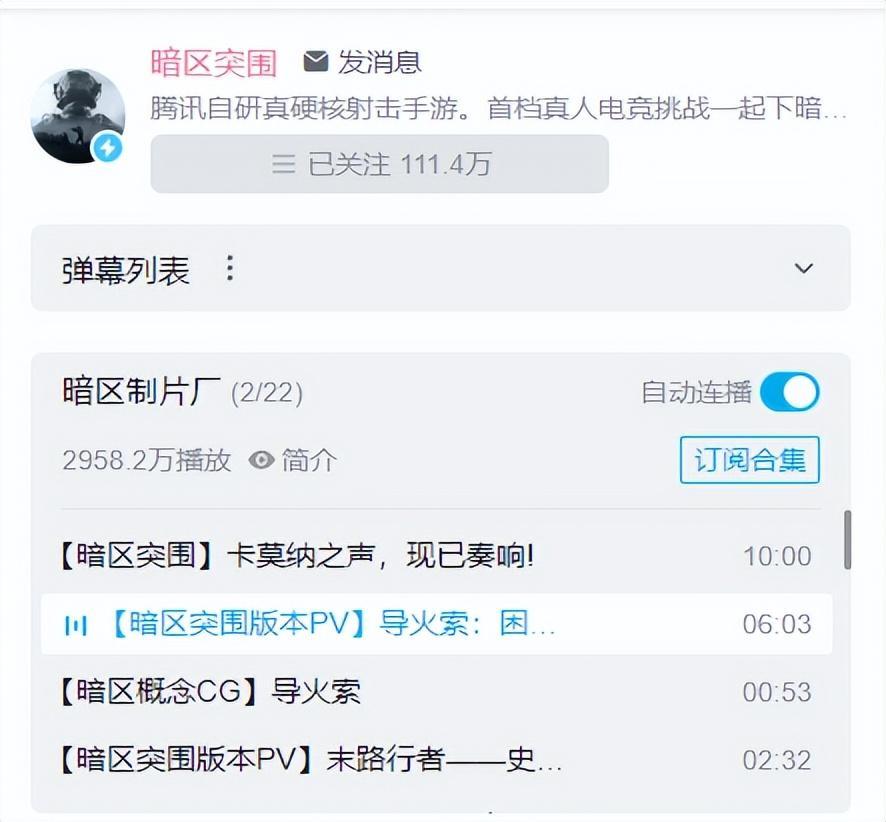Open 暗区突围 uploader avatar
The width and height of the screenshot is (886, 822).
tap(77, 116)
